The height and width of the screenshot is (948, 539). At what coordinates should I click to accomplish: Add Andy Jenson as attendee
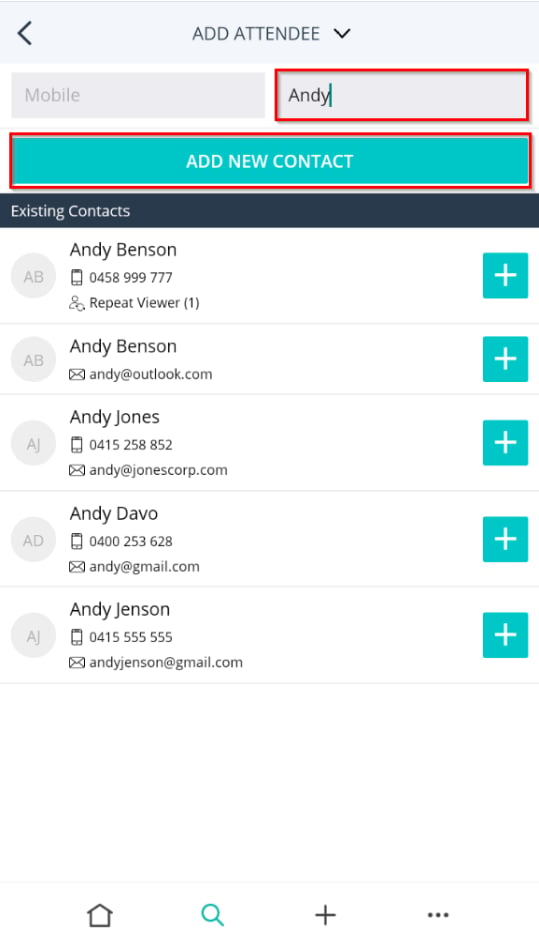click(x=505, y=635)
